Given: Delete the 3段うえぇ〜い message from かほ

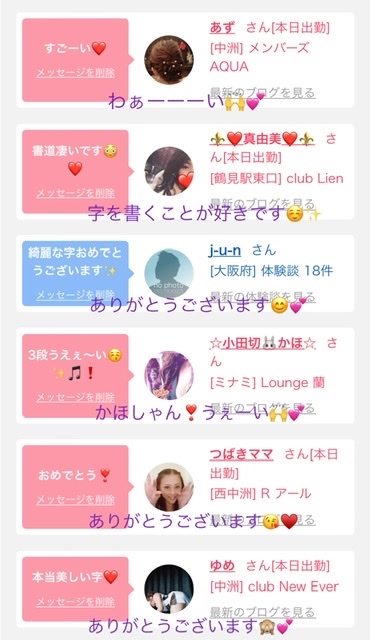Looking at the screenshot, I should 75,397.
